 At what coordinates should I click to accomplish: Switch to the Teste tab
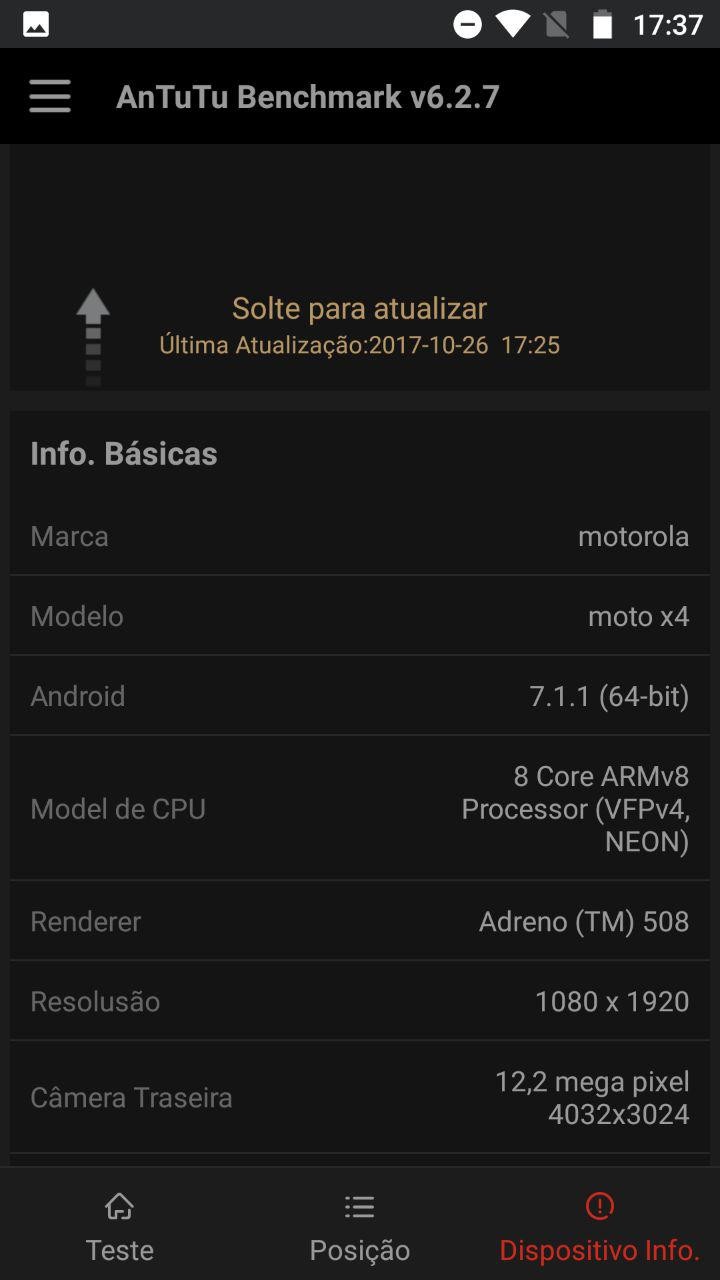(120, 1226)
